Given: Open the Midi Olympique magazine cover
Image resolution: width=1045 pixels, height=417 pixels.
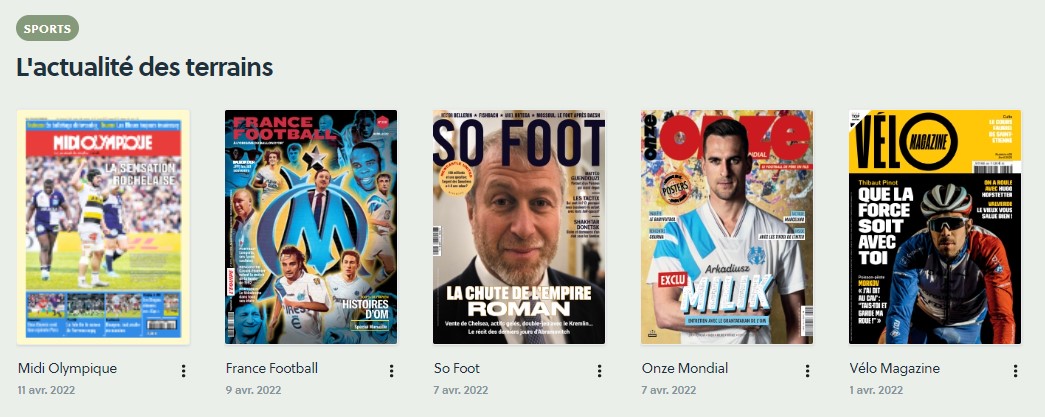Looking at the screenshot, I should pos(103,227).
